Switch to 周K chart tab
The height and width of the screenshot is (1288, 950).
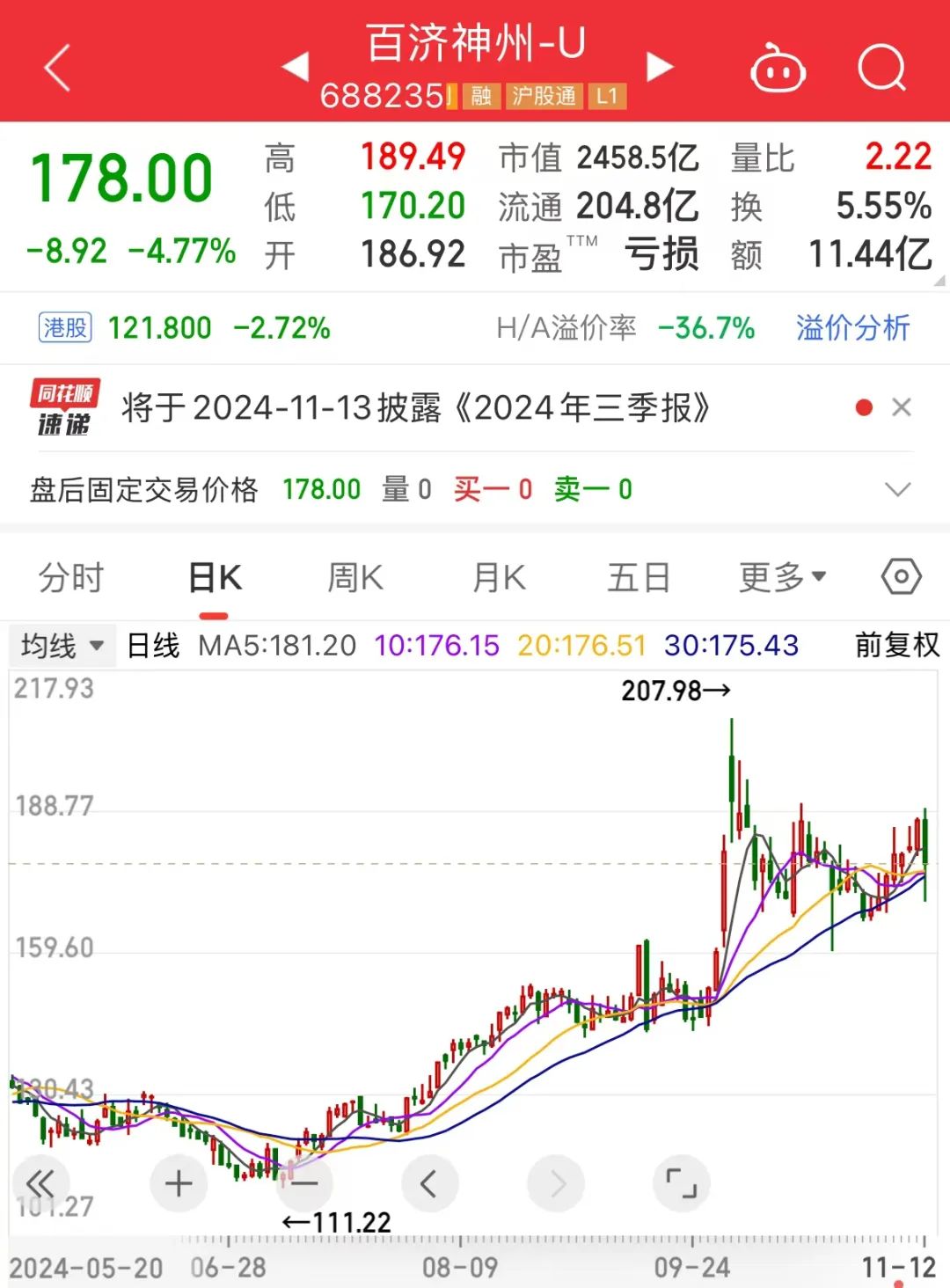click(354, 578)
